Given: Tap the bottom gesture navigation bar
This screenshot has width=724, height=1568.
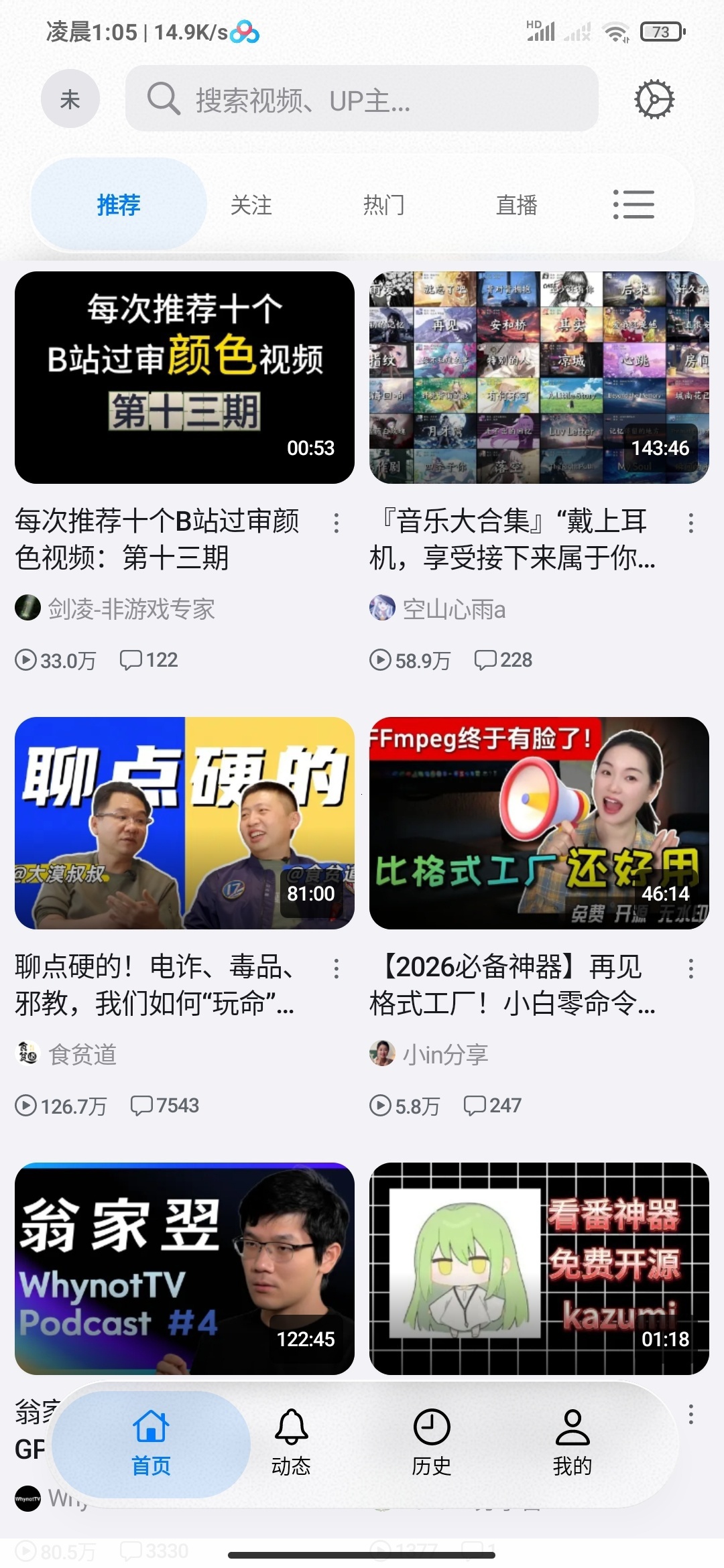Looking at the screenshot, I should 362,1553.
